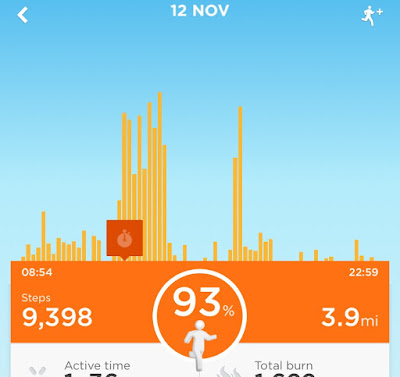
Task: Add a workout with the runner plus icon
Action: (x=372, y=15)
